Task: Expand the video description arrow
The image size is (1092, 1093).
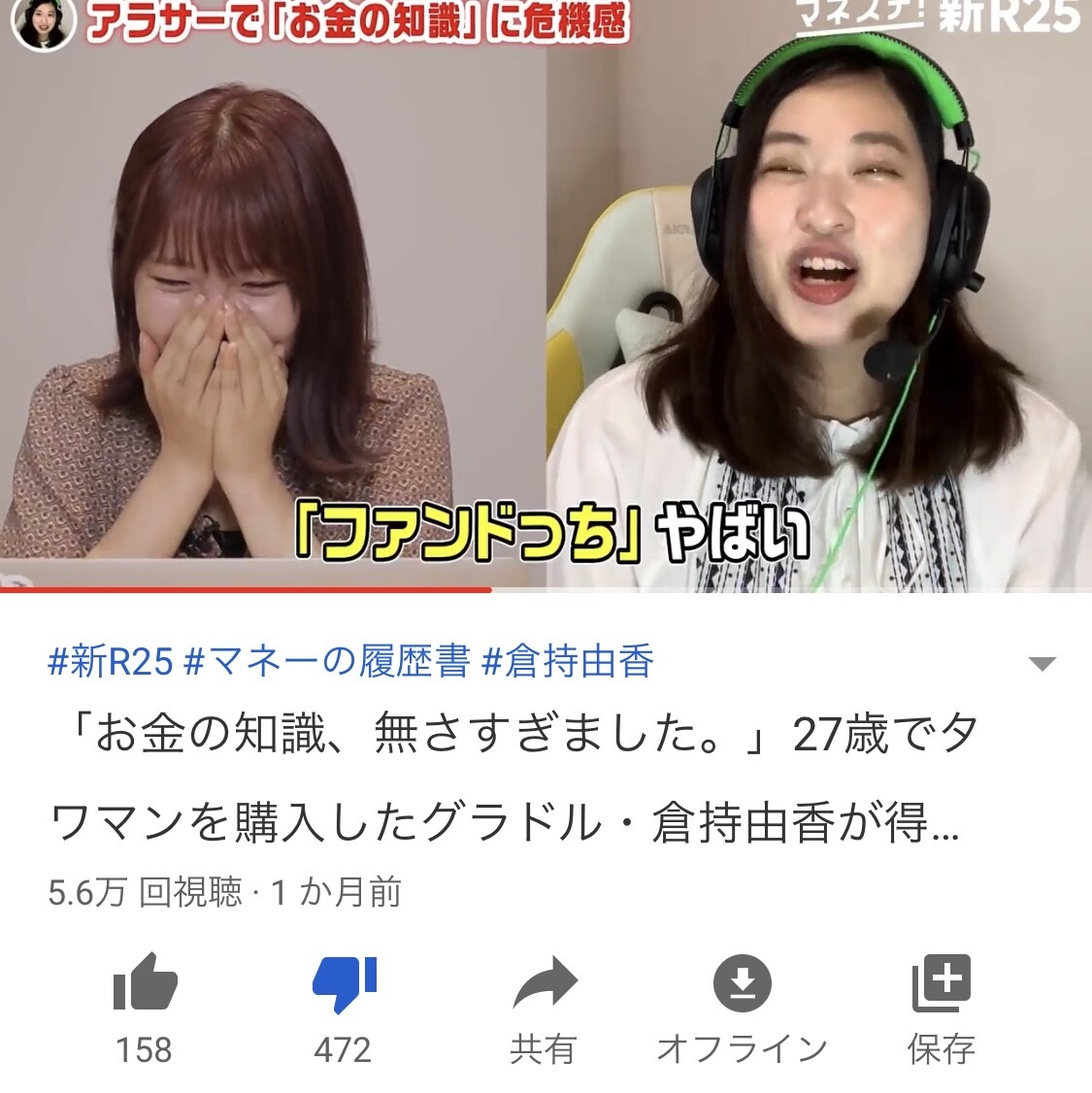Action: [x=1042, y=665]
